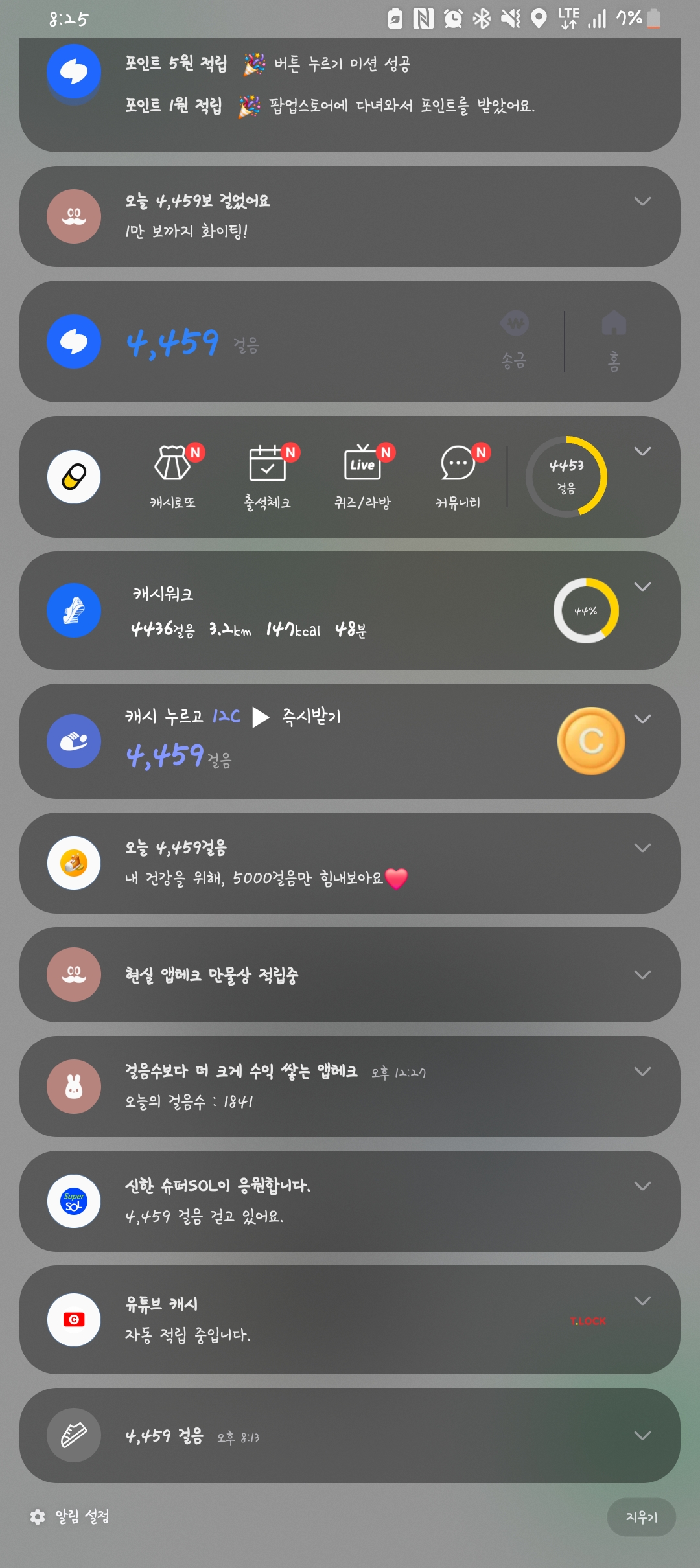The width and height of the screenshot is (700, 1568).
Task: Tap 지우기 to clear all notifications
Action: (641, 1517)
